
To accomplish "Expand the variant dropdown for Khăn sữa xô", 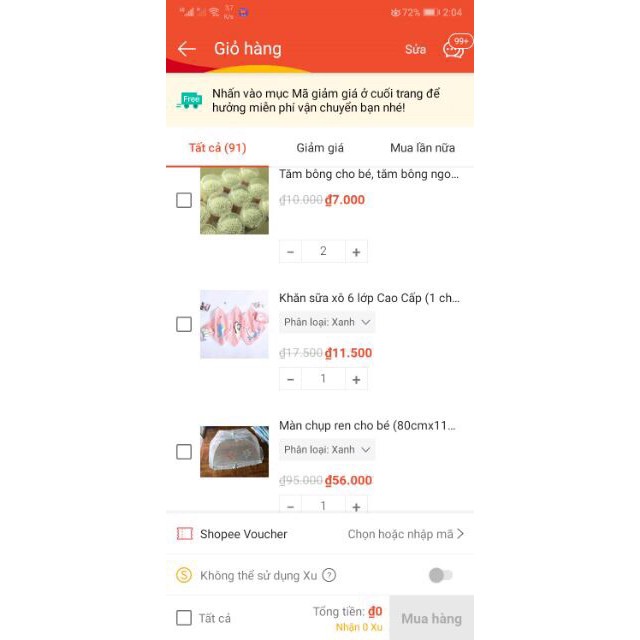I will pyautogui.click(x=327, y=322).
